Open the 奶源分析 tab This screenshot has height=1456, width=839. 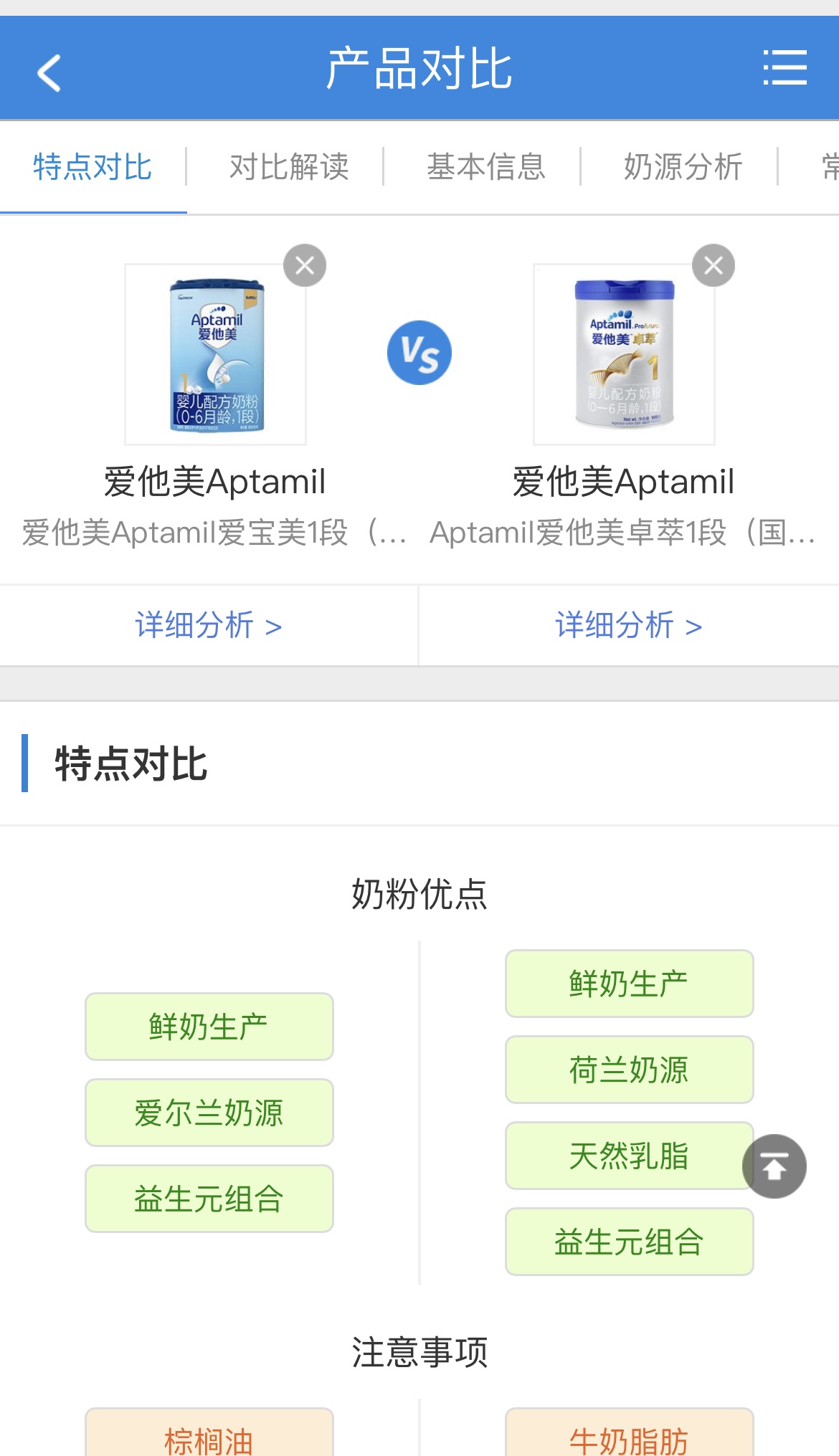(683, 167)
